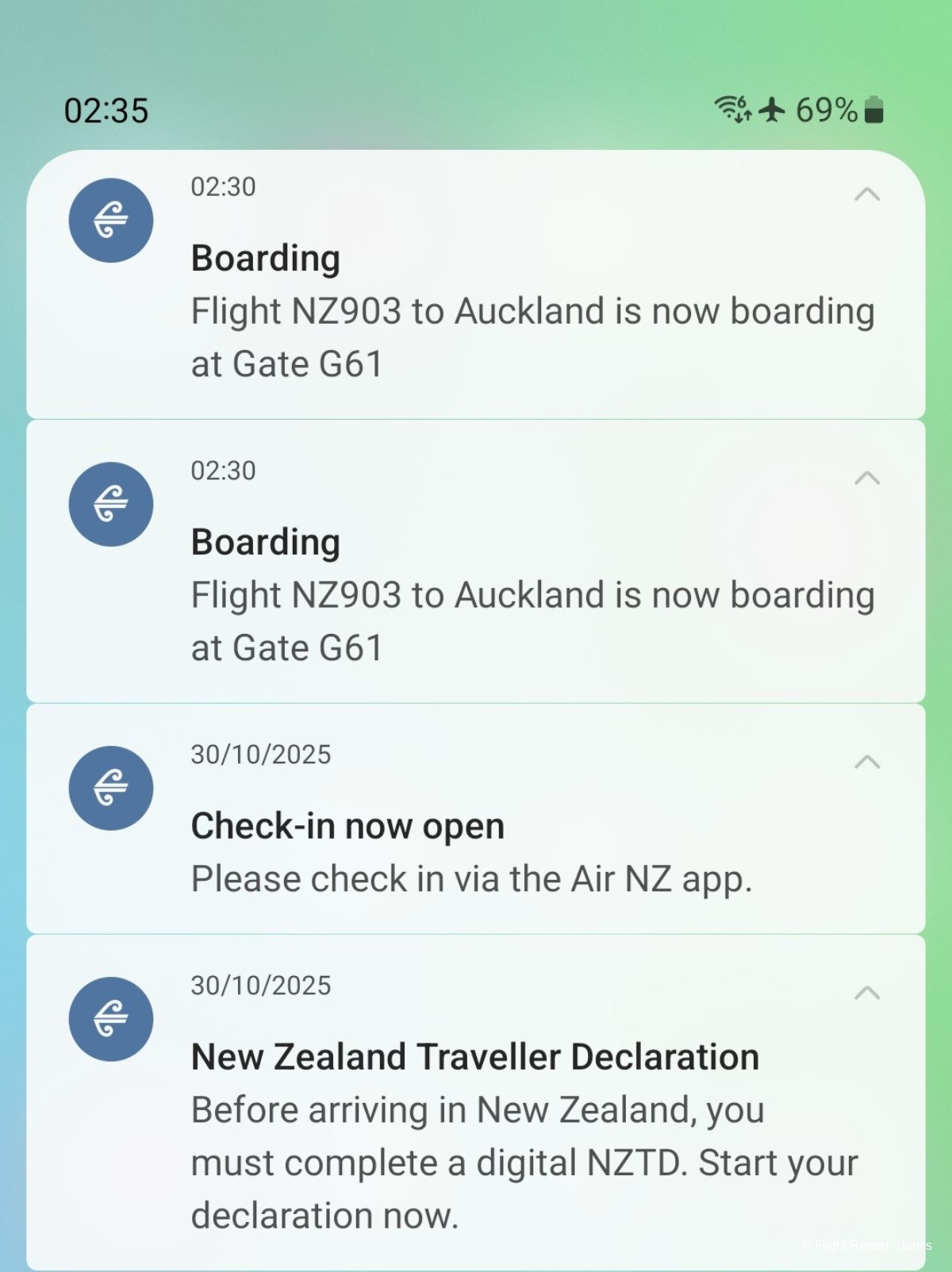952x1272 pixels.
Task: Tap the 30/10/2025 timestamp on Check-in notification
Action: tap(261, 755)
